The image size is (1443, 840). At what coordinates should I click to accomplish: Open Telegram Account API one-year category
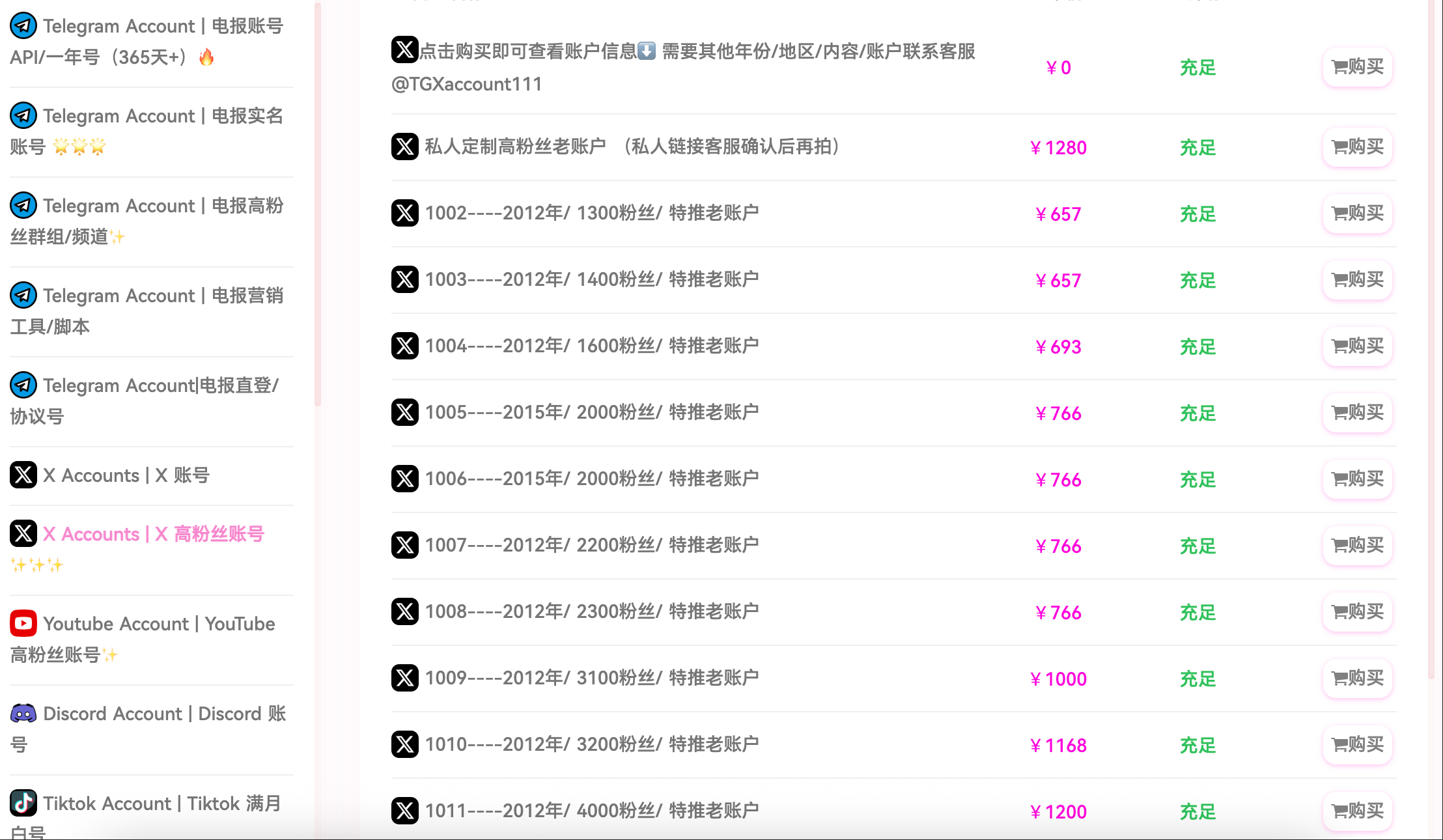tap(147, 41)
